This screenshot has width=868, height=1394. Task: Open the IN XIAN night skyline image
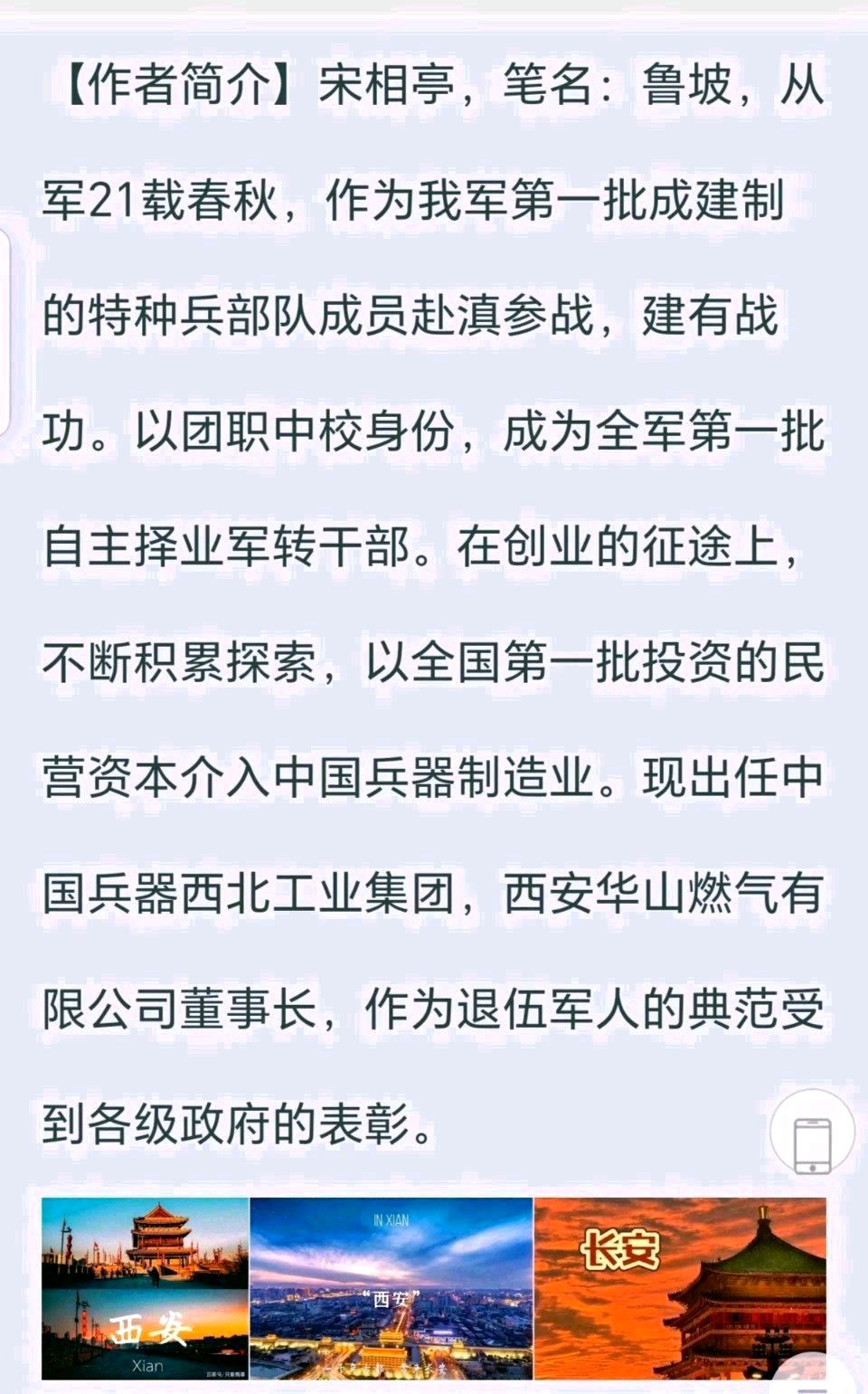(392, 1289)
